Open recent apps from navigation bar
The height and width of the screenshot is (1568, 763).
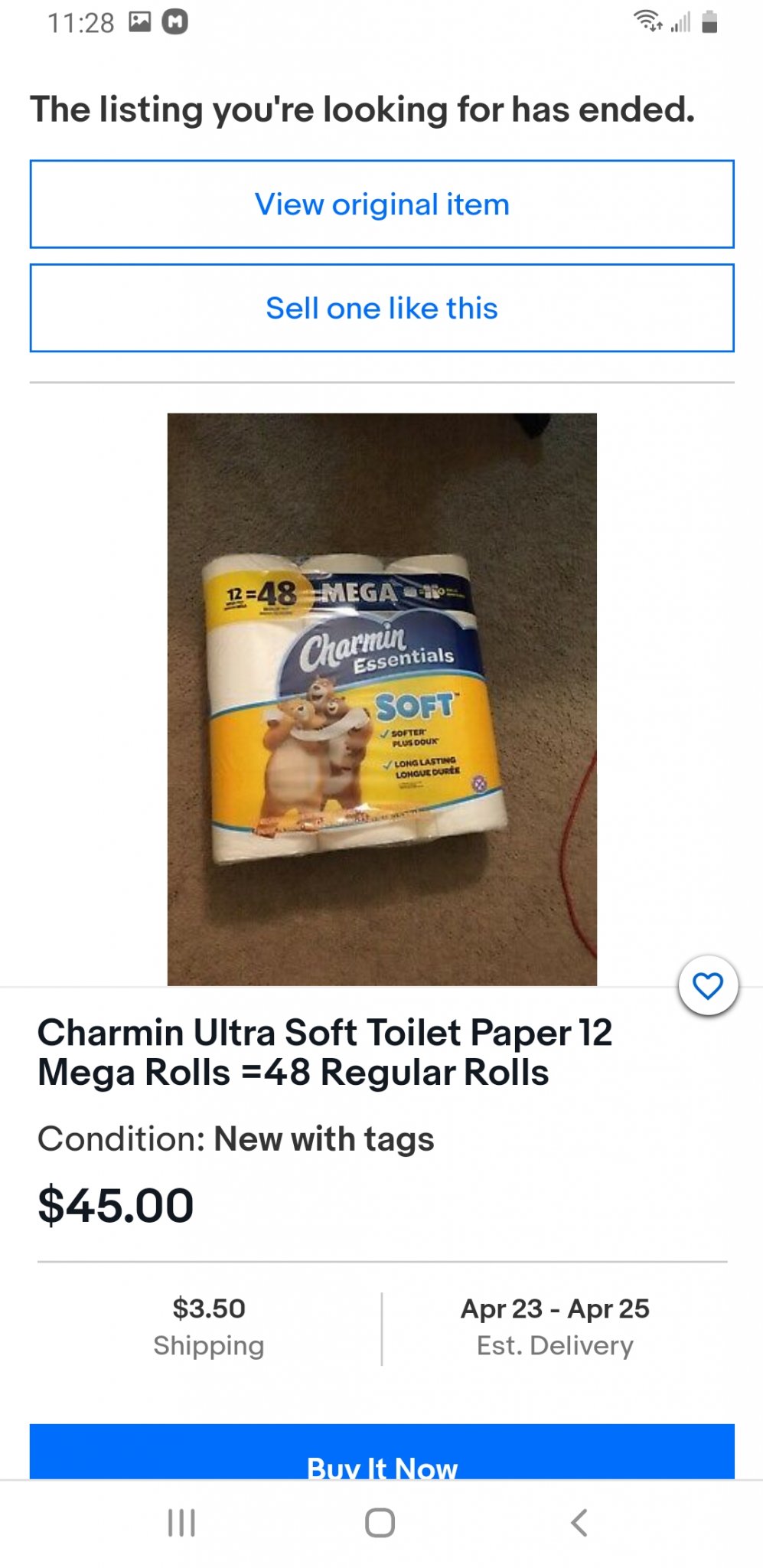coord(181,1523)
